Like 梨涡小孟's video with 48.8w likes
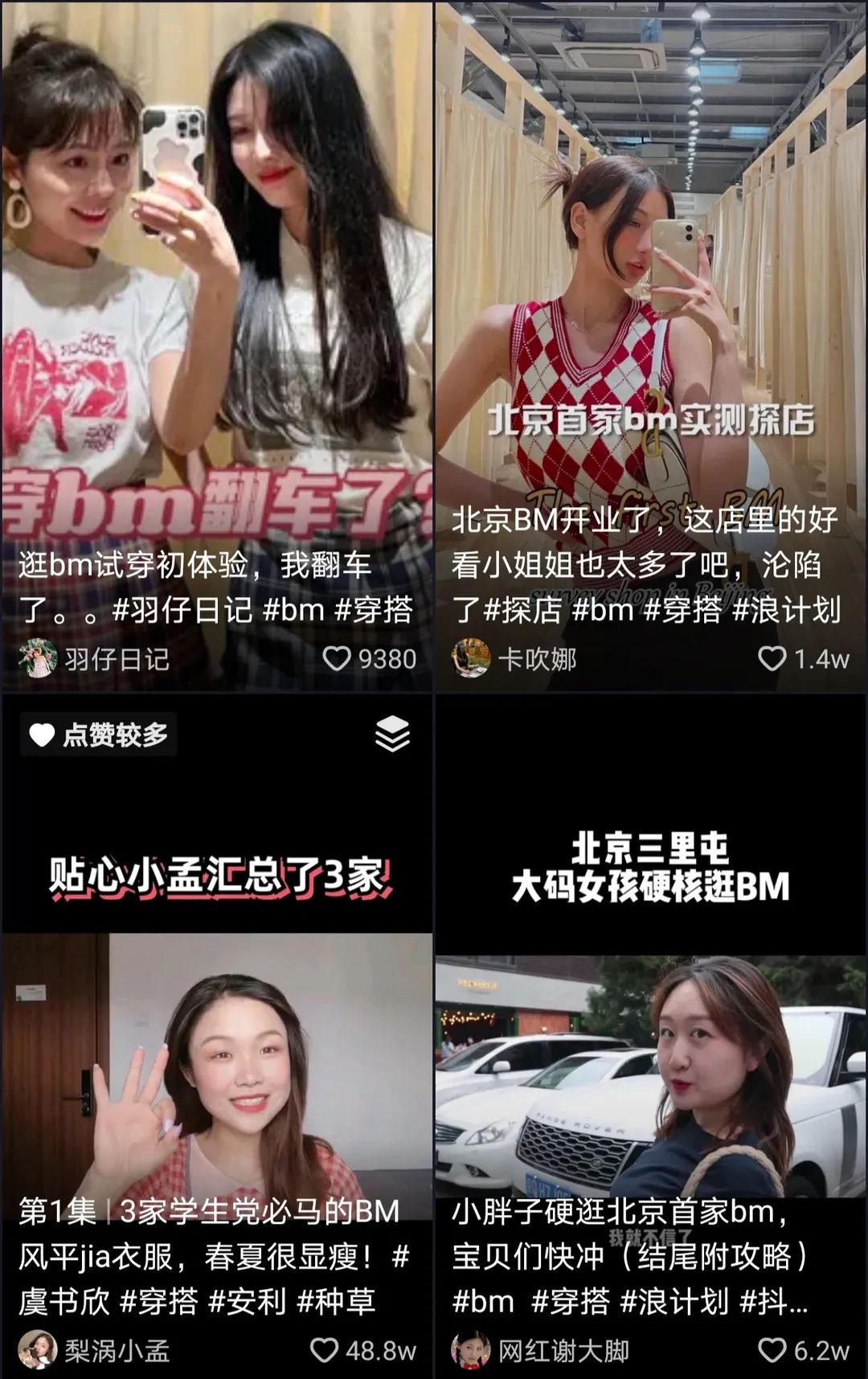Screen dimensions: 868x1379 click(x=325, y=1350)
